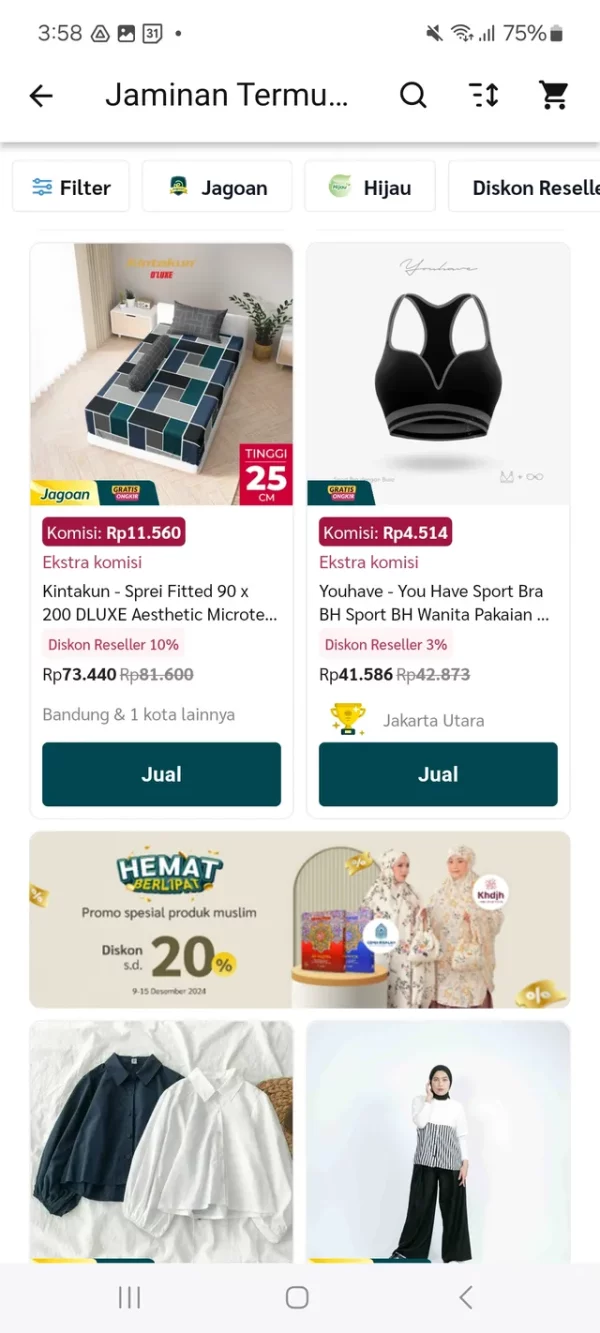The height and width of the screenshot is (1333, 600).
Task: Open the search icon
Action: (x=413, y=96)
